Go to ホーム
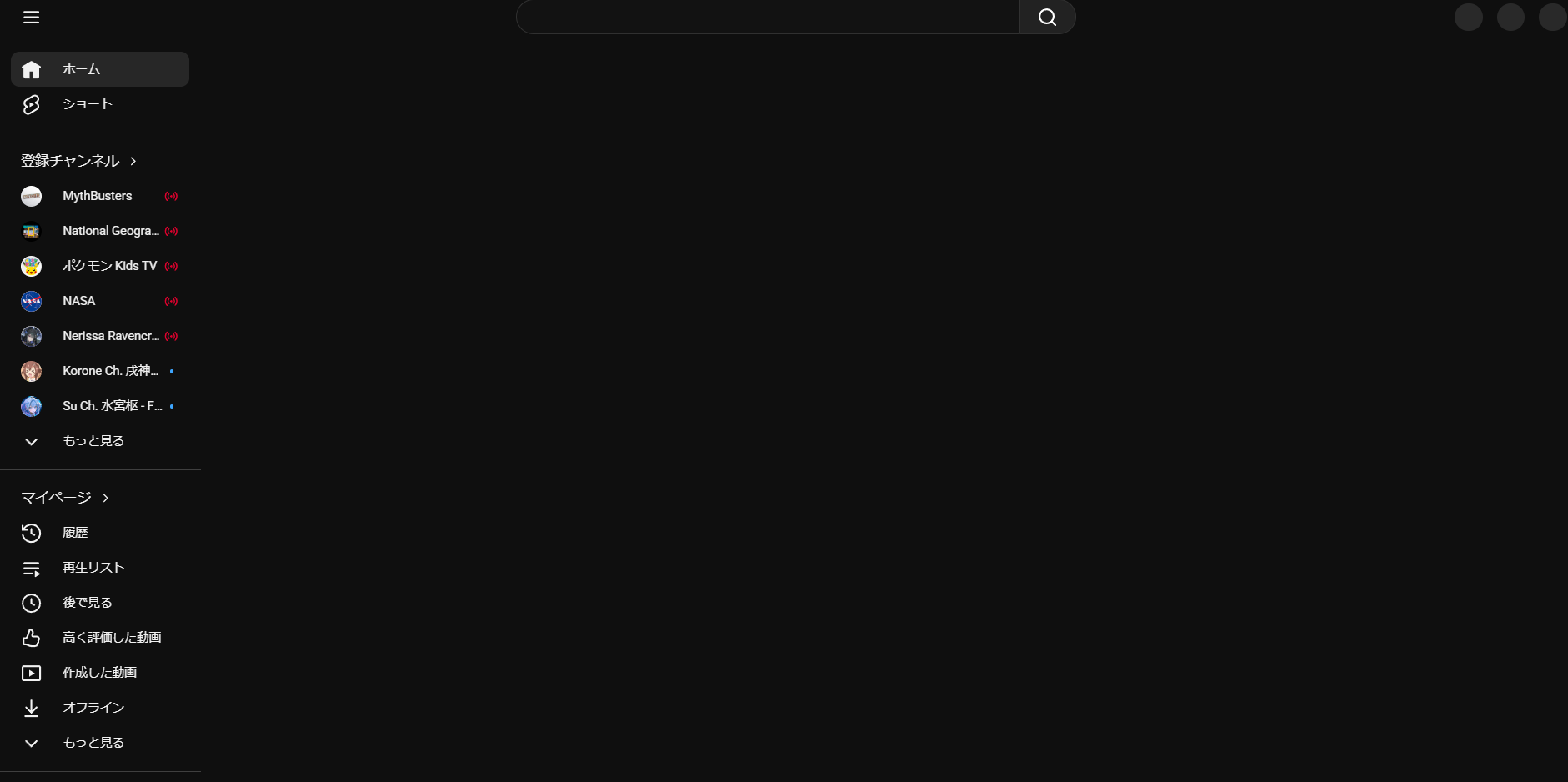Image resolution: width=1568 pixels, height=782 pixels. coord(100,69)
